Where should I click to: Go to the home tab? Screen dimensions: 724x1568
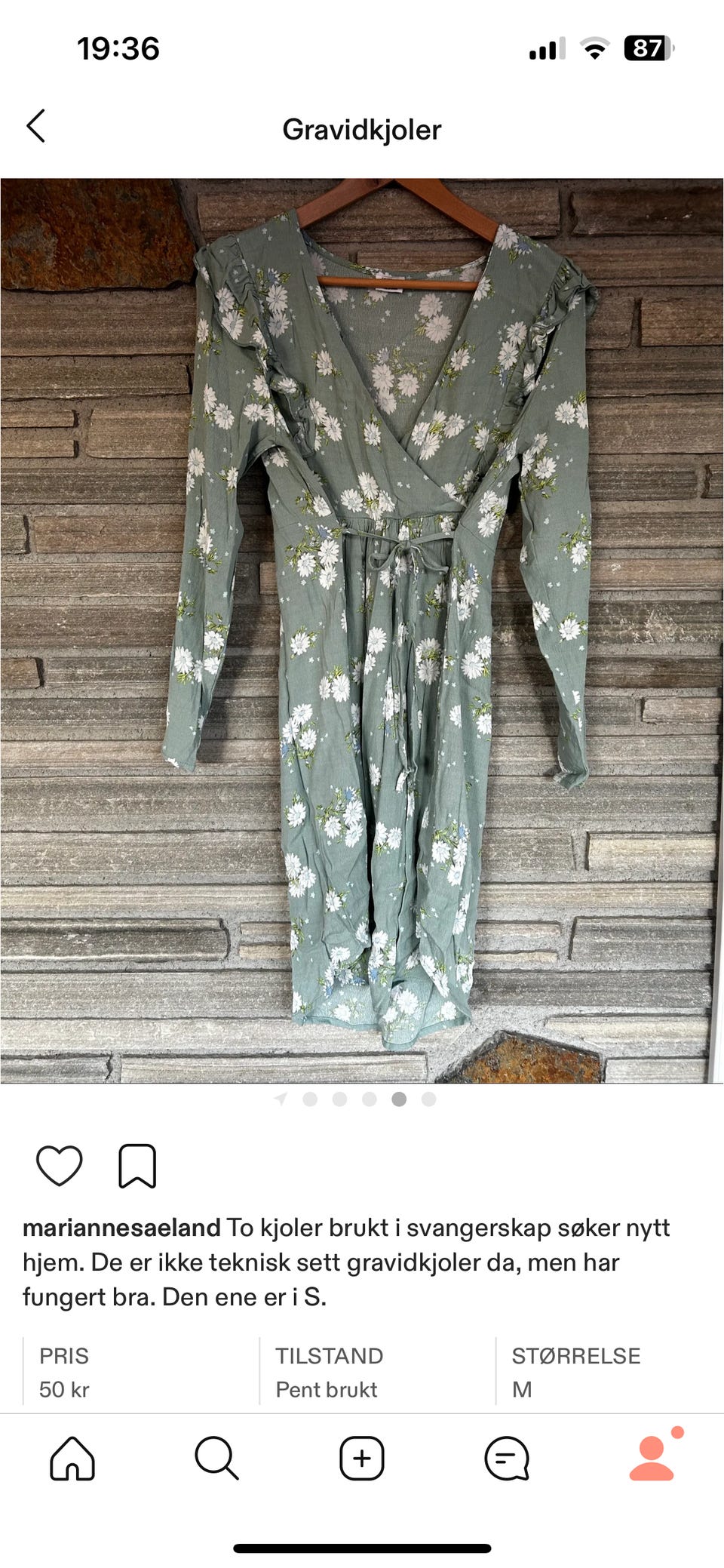coord(72,1457)
